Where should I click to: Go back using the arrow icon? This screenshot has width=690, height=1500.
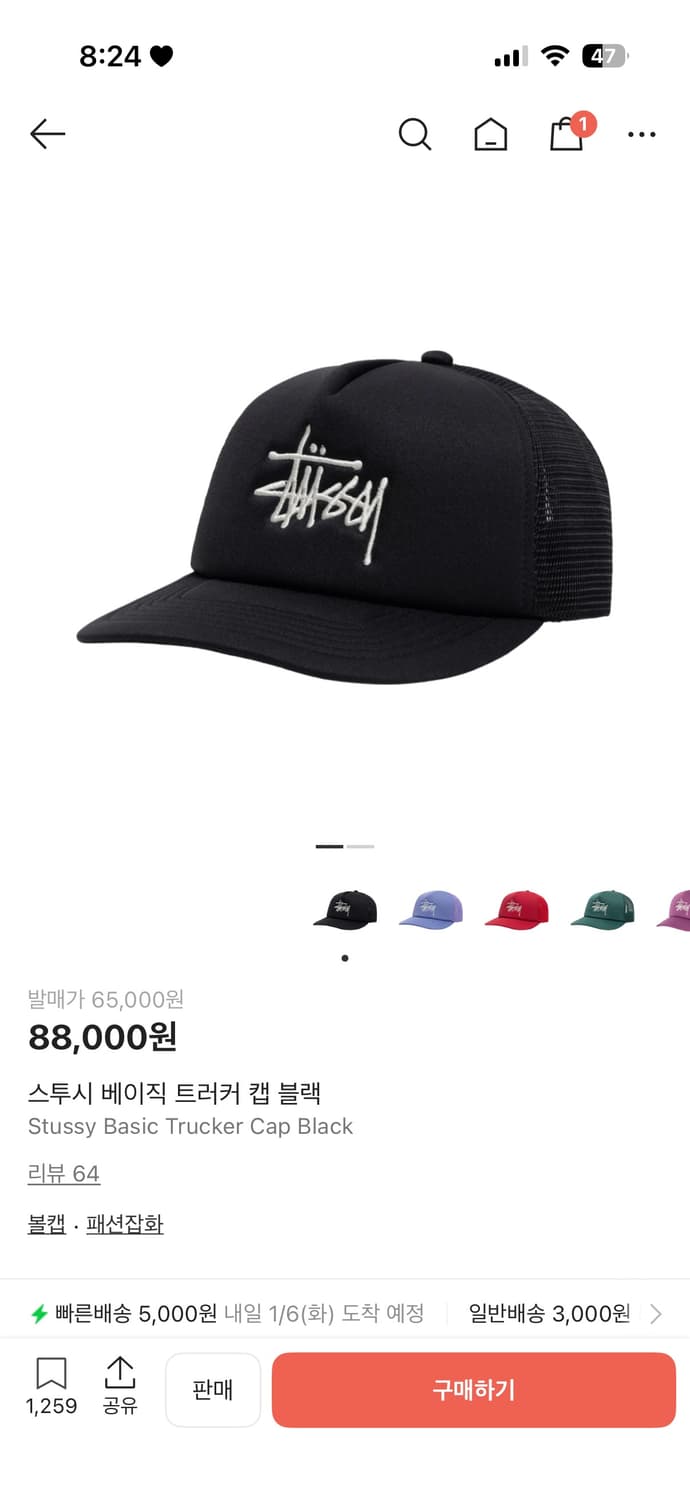point(47,134)
